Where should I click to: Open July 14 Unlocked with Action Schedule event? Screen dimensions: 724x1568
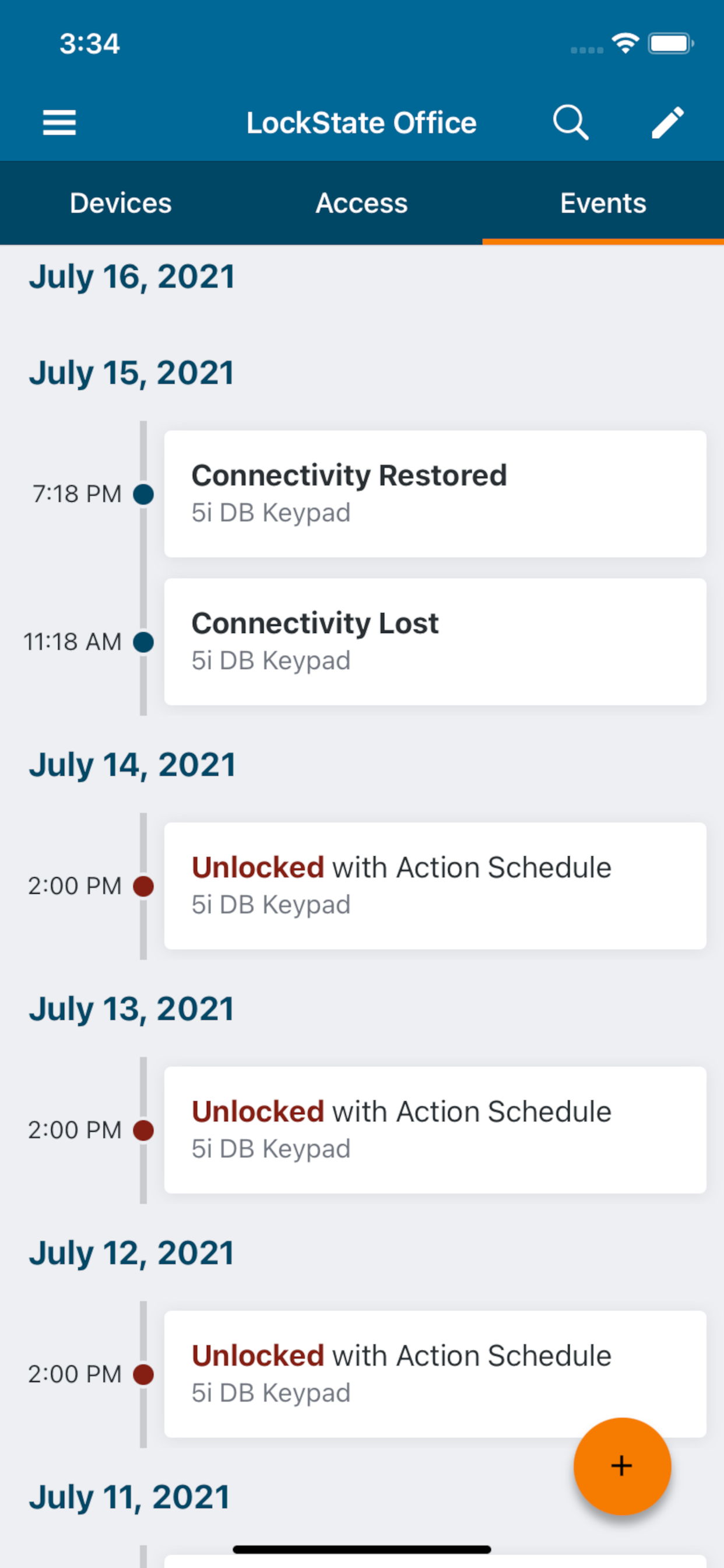pyautogui.click(x=435, y=885)
